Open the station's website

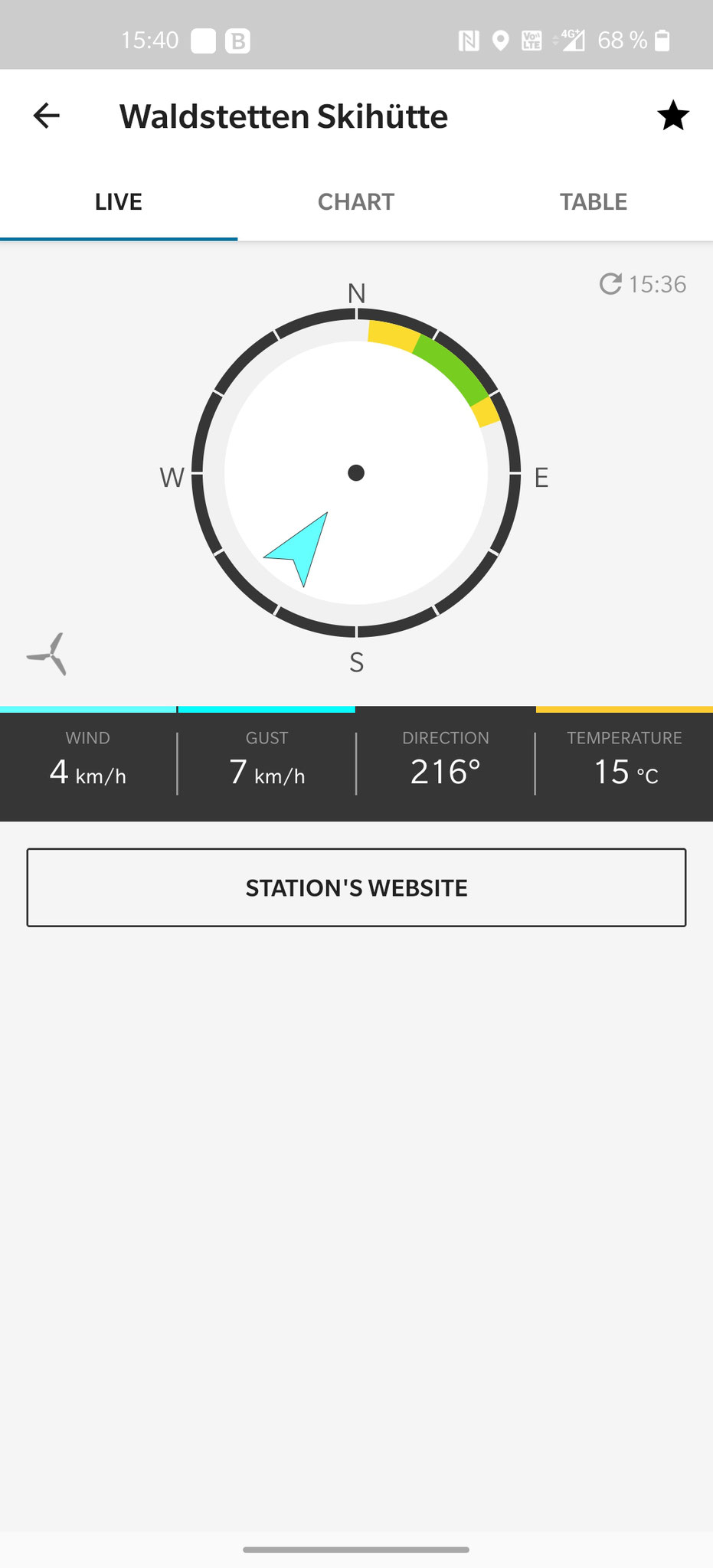point(356,887)
